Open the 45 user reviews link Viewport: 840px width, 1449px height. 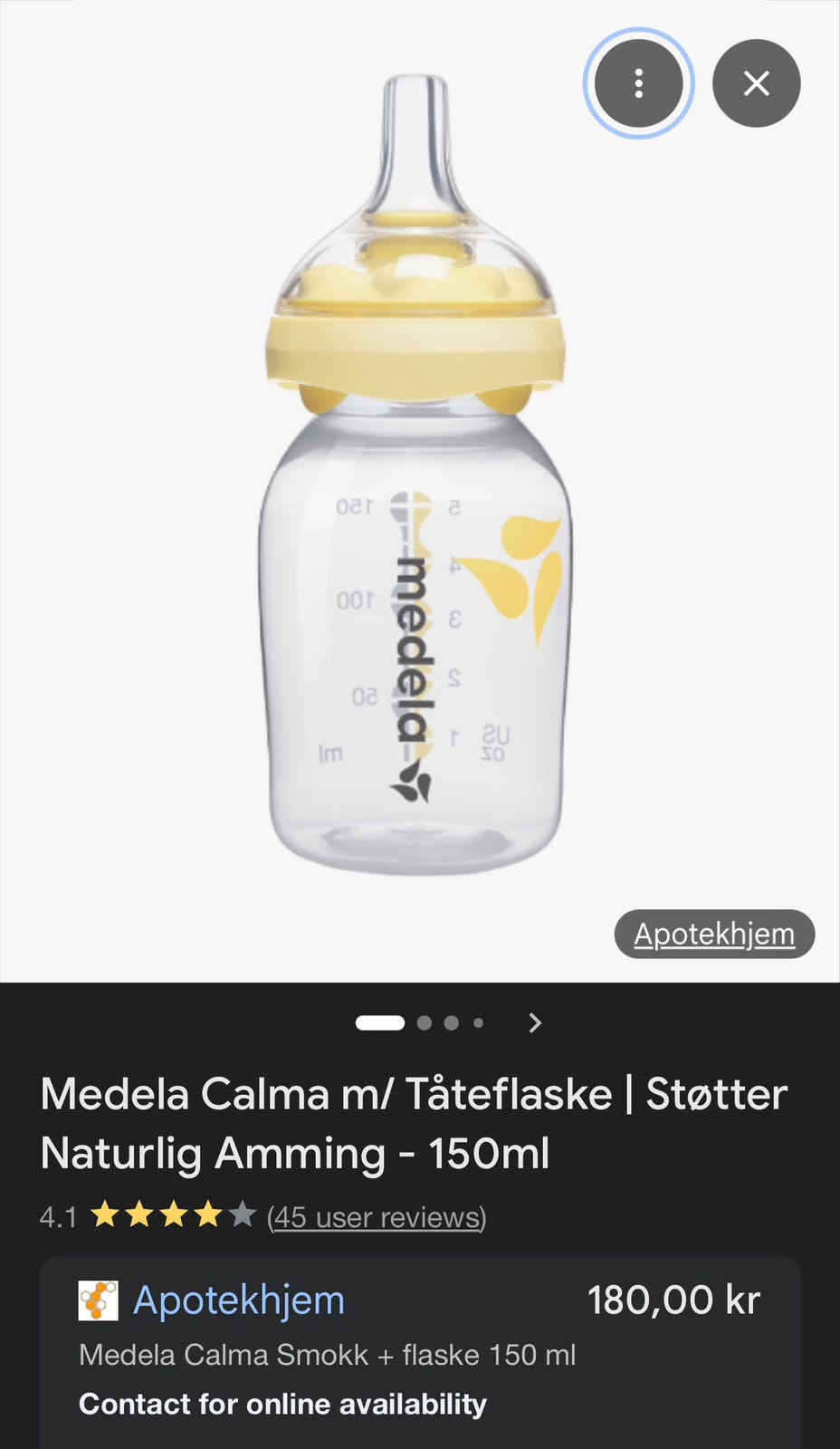click(x=376, y=1217)
